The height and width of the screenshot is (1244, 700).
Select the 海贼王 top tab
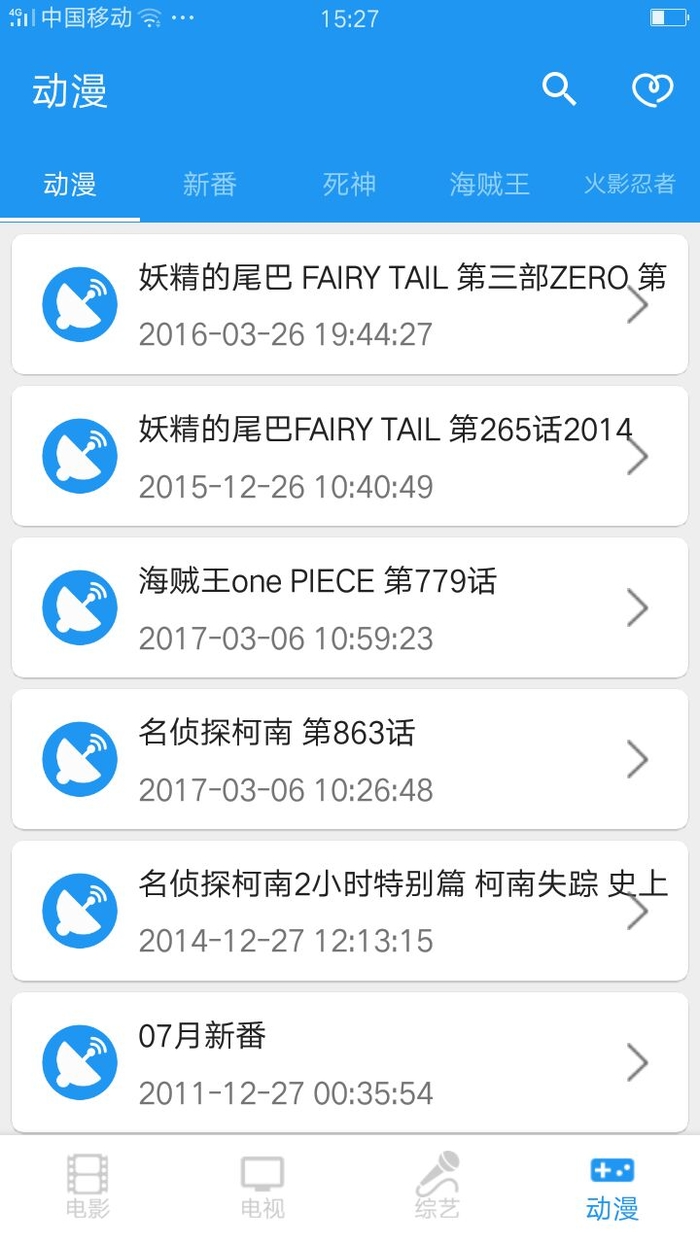(489, 184)
